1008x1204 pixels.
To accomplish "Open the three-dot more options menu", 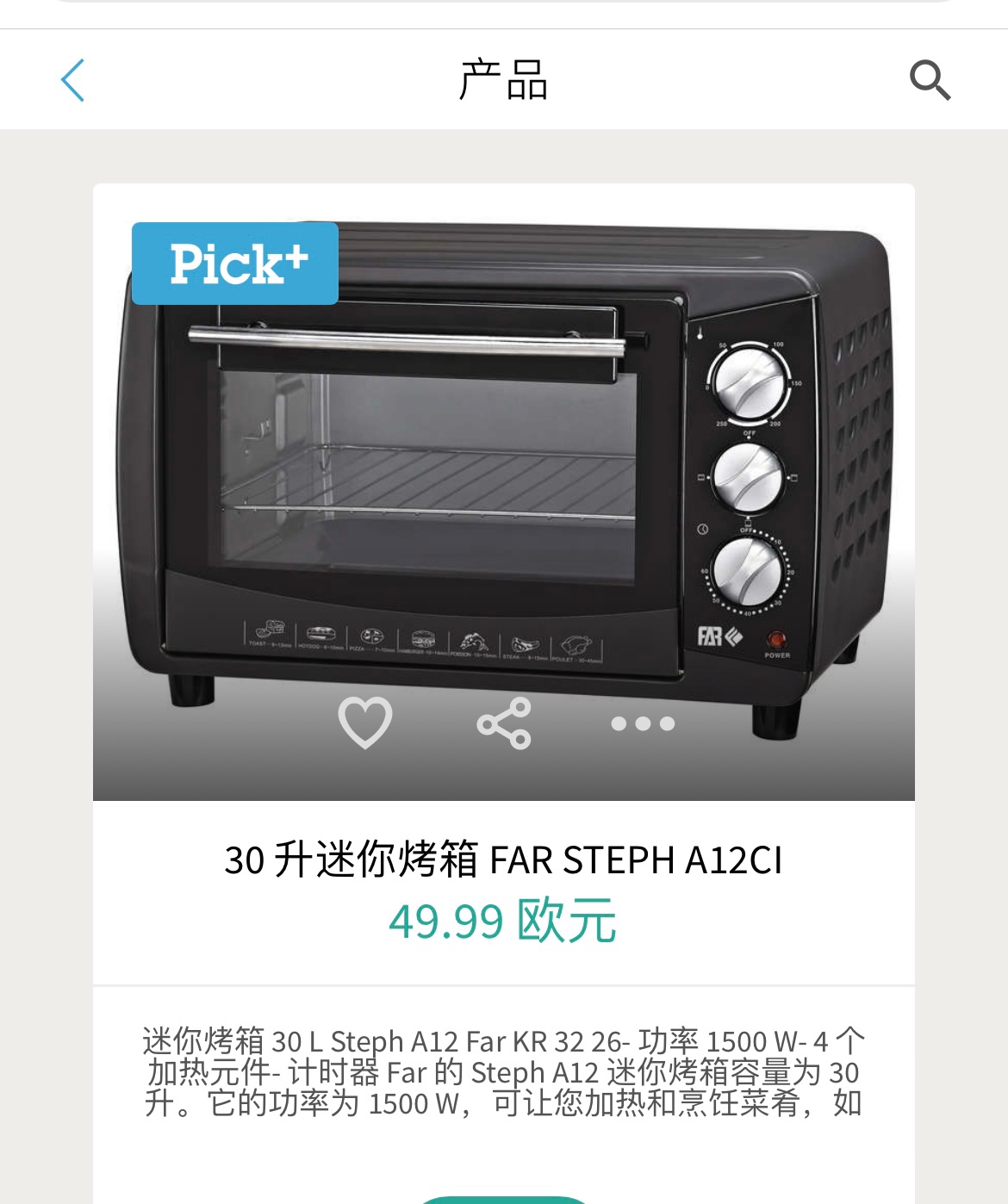I will [643, 723].
